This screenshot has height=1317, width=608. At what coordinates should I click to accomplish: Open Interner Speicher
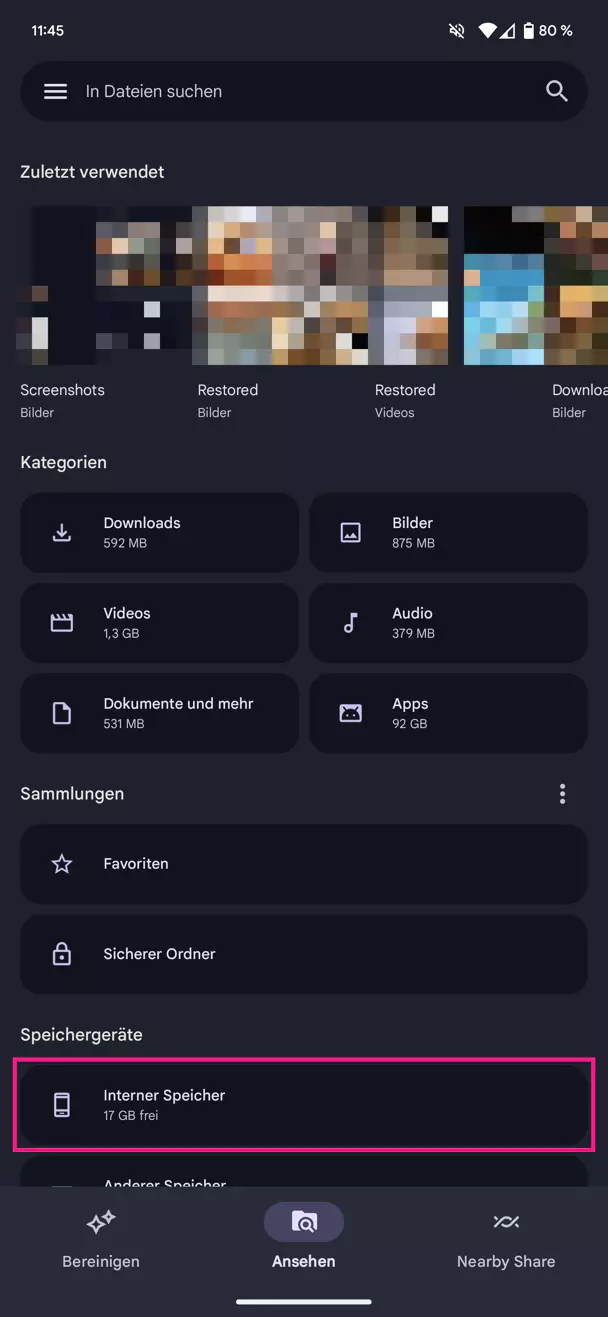click(x=303, y=1104)
